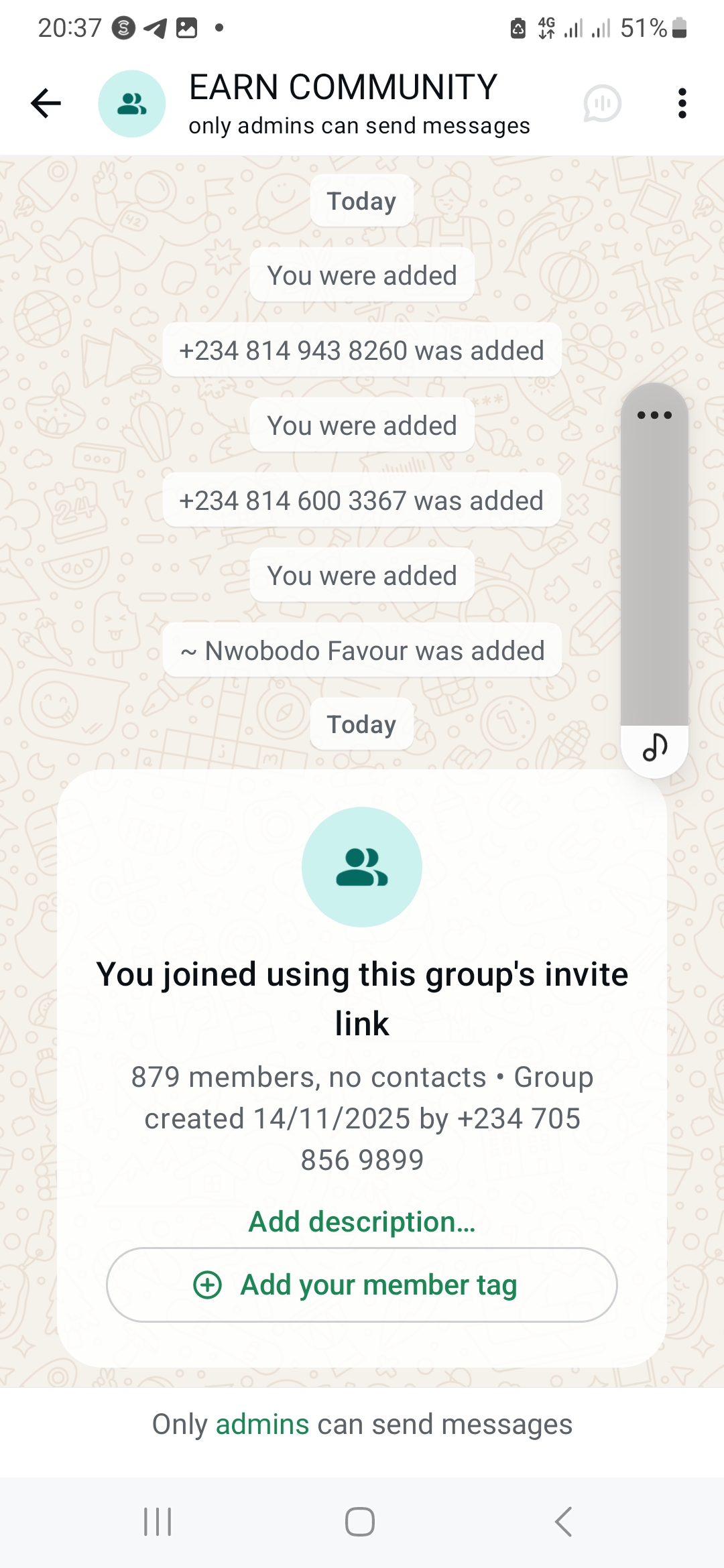This screenshot has height=1568, width=724.
Task: Open recent apps from navigation bar
Action: (x=158, y=1522)
